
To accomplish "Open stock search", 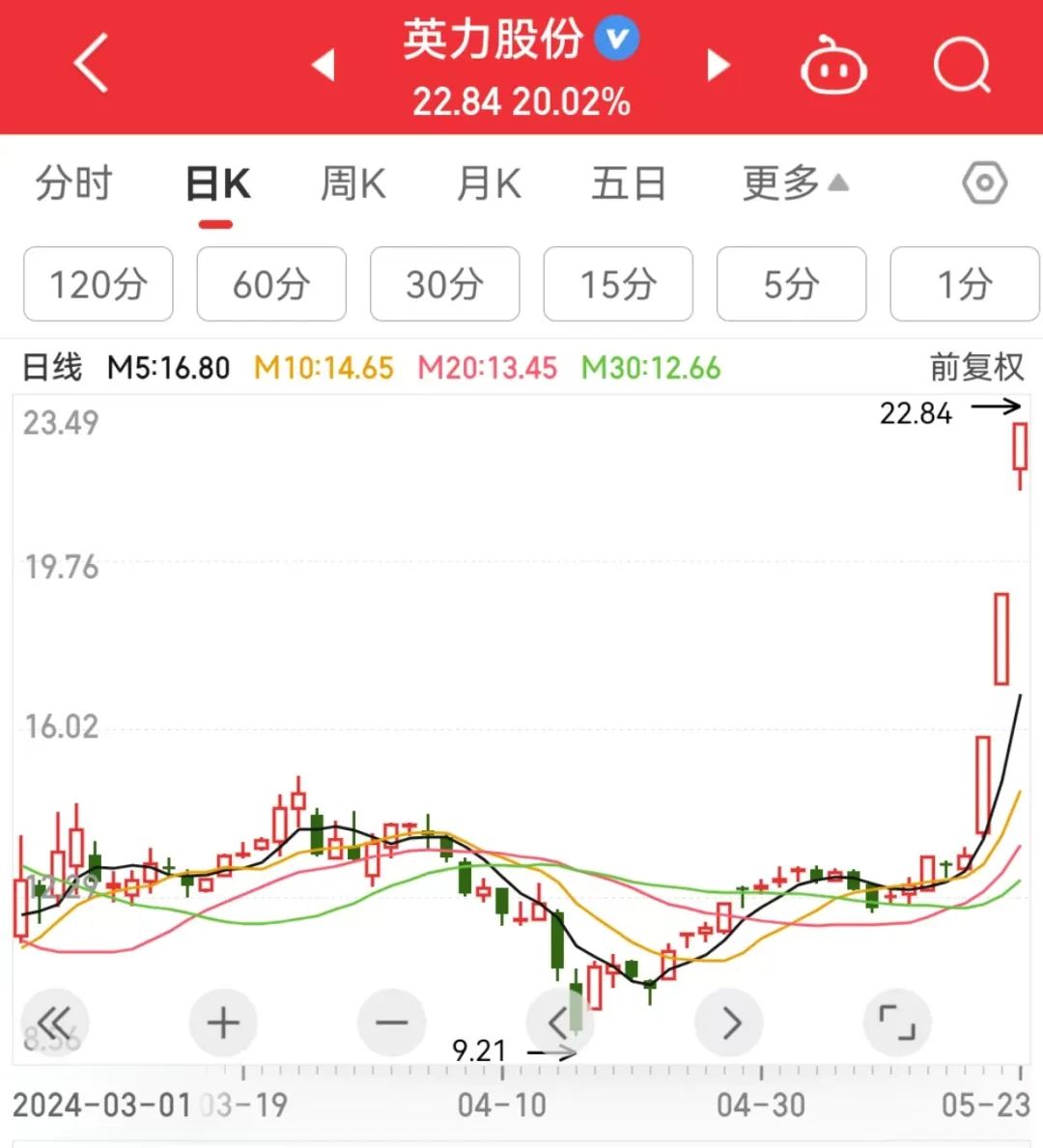I will pos(963,65).
